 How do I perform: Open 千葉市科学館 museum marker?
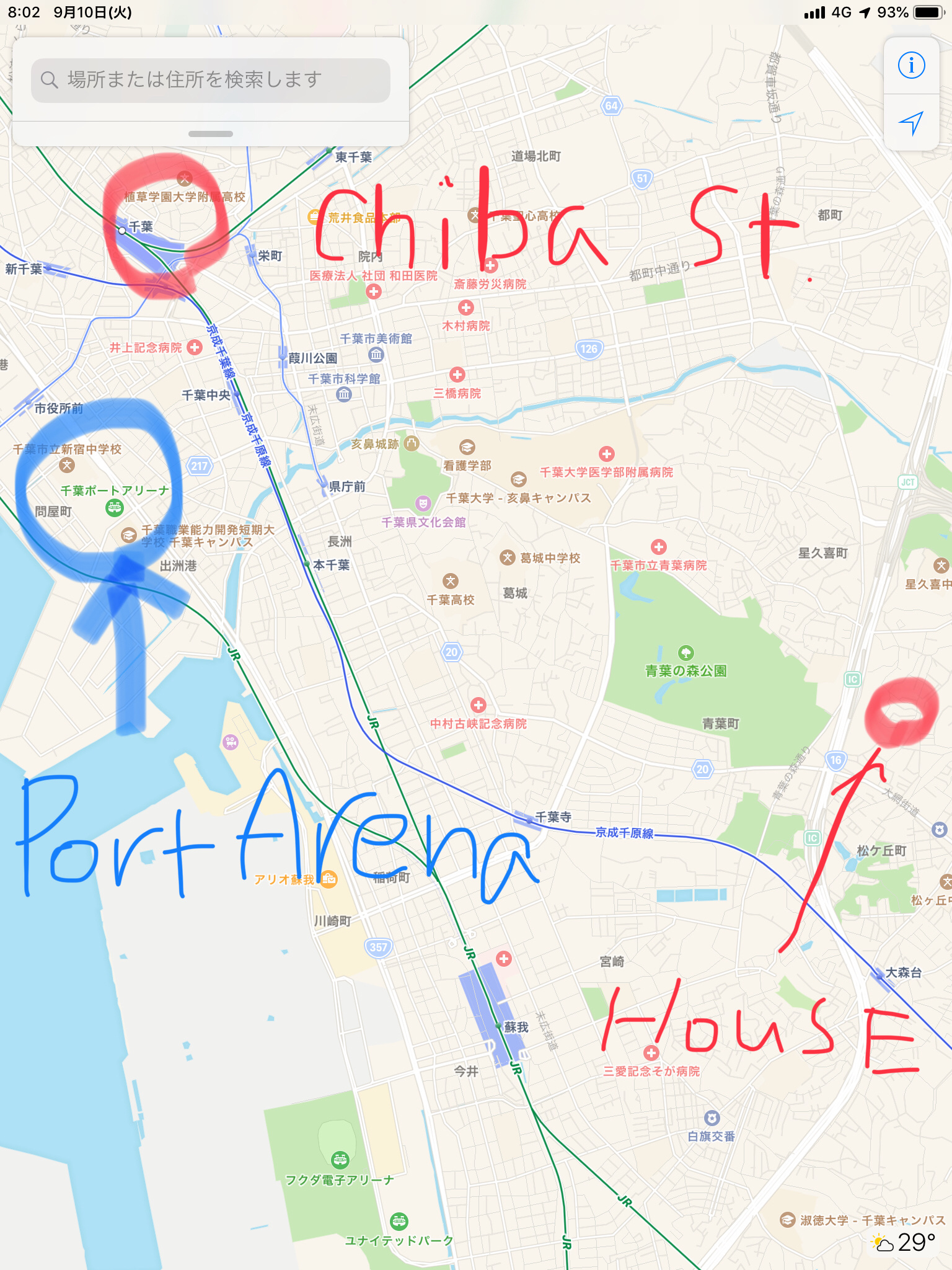(344, 394)
